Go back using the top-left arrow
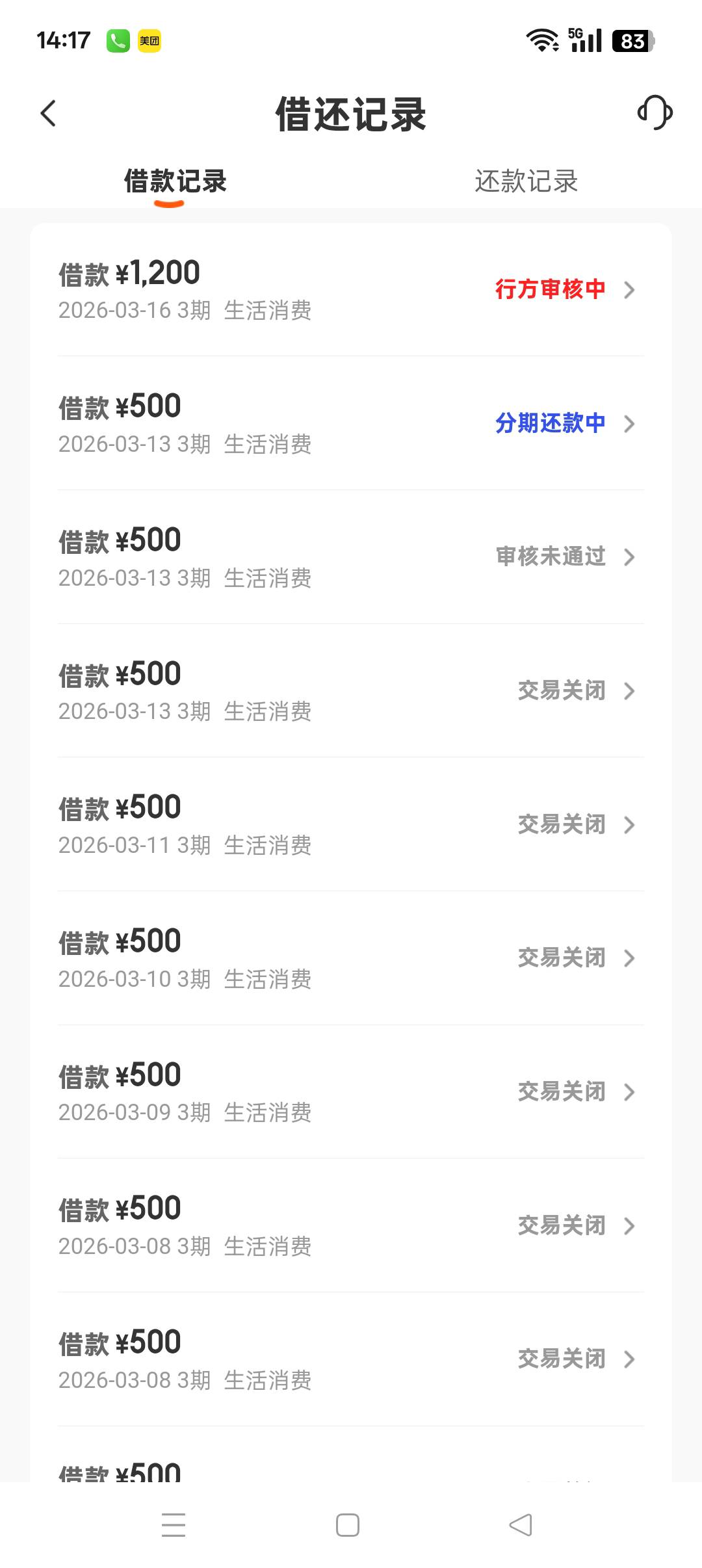 pos(49,113)
